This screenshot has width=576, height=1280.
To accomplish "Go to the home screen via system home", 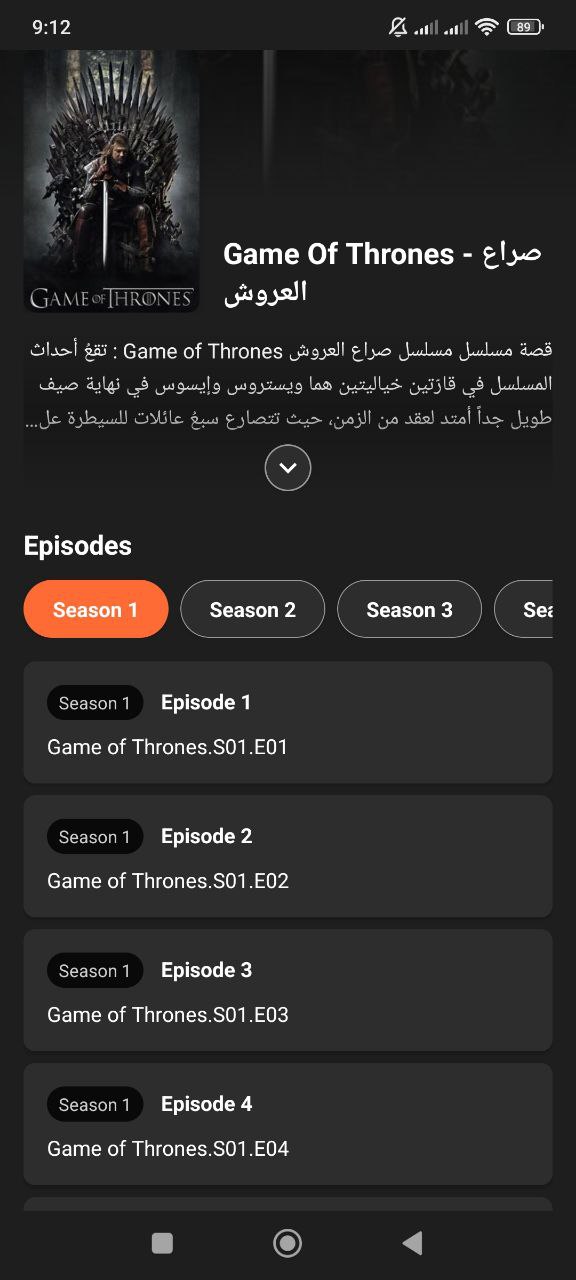I will coord(288,1243).
